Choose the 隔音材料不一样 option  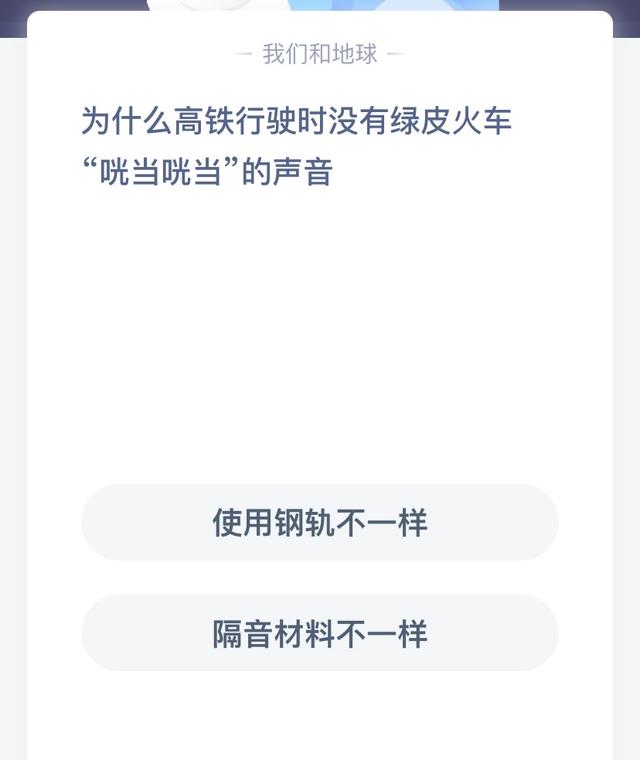[319, 633]
